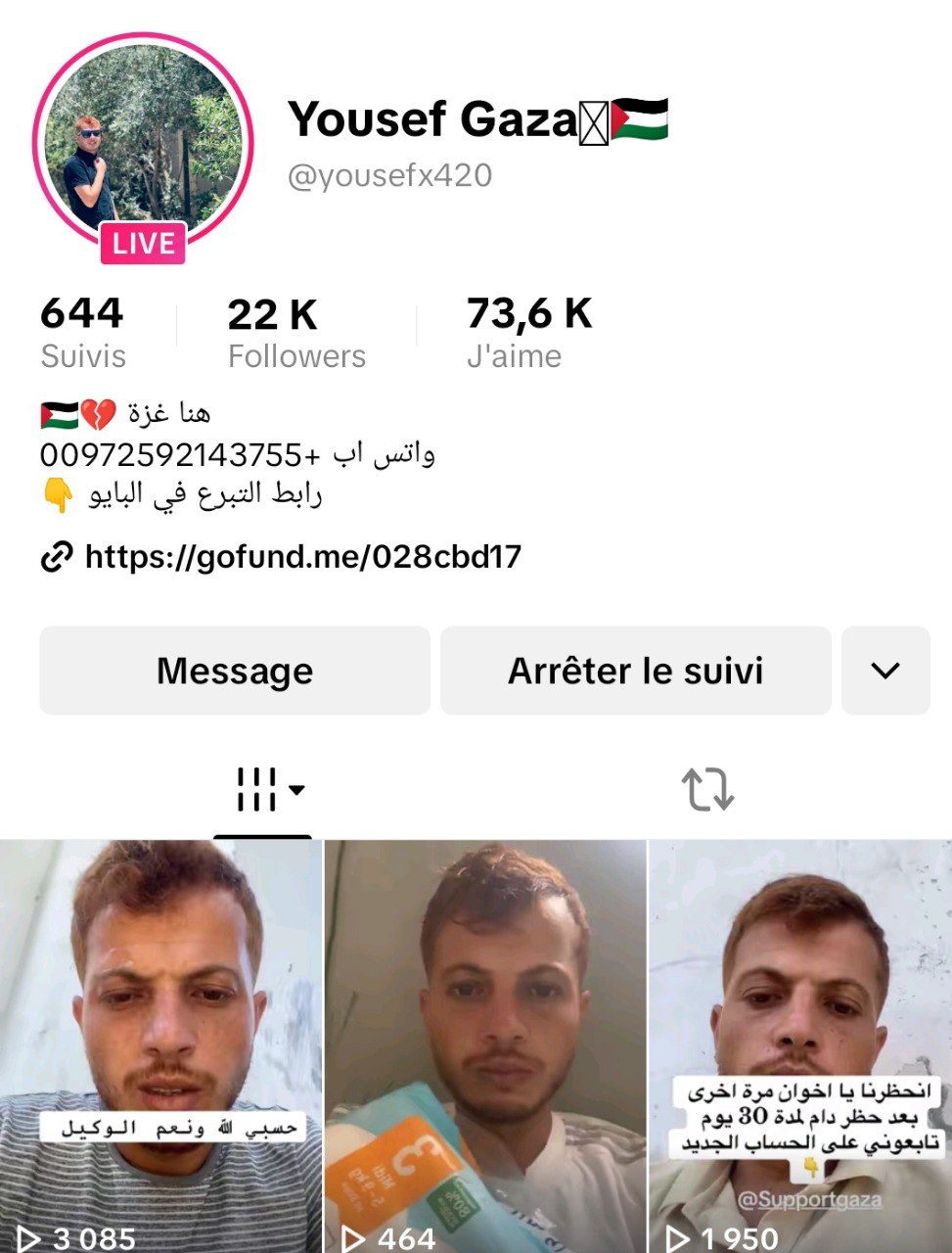Tap the LIVE indicator to join the broadcast
Screen dimensions: 952x1253
point(143,245)
